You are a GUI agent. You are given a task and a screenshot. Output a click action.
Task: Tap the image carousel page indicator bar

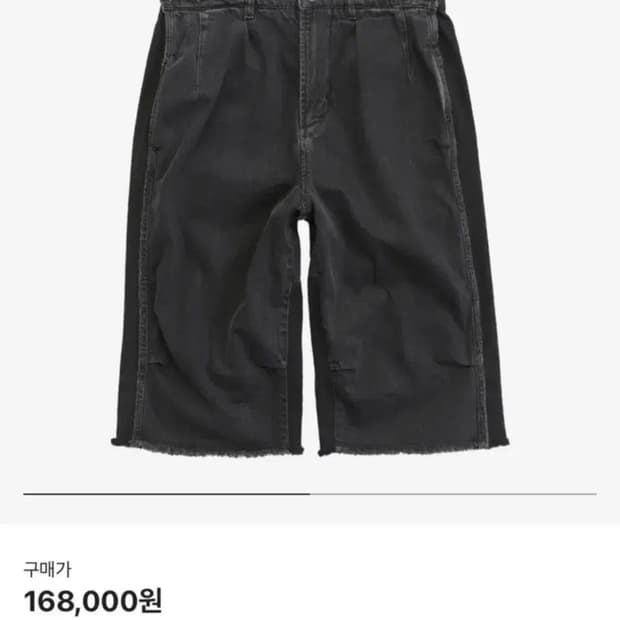(x=310, y=494)
